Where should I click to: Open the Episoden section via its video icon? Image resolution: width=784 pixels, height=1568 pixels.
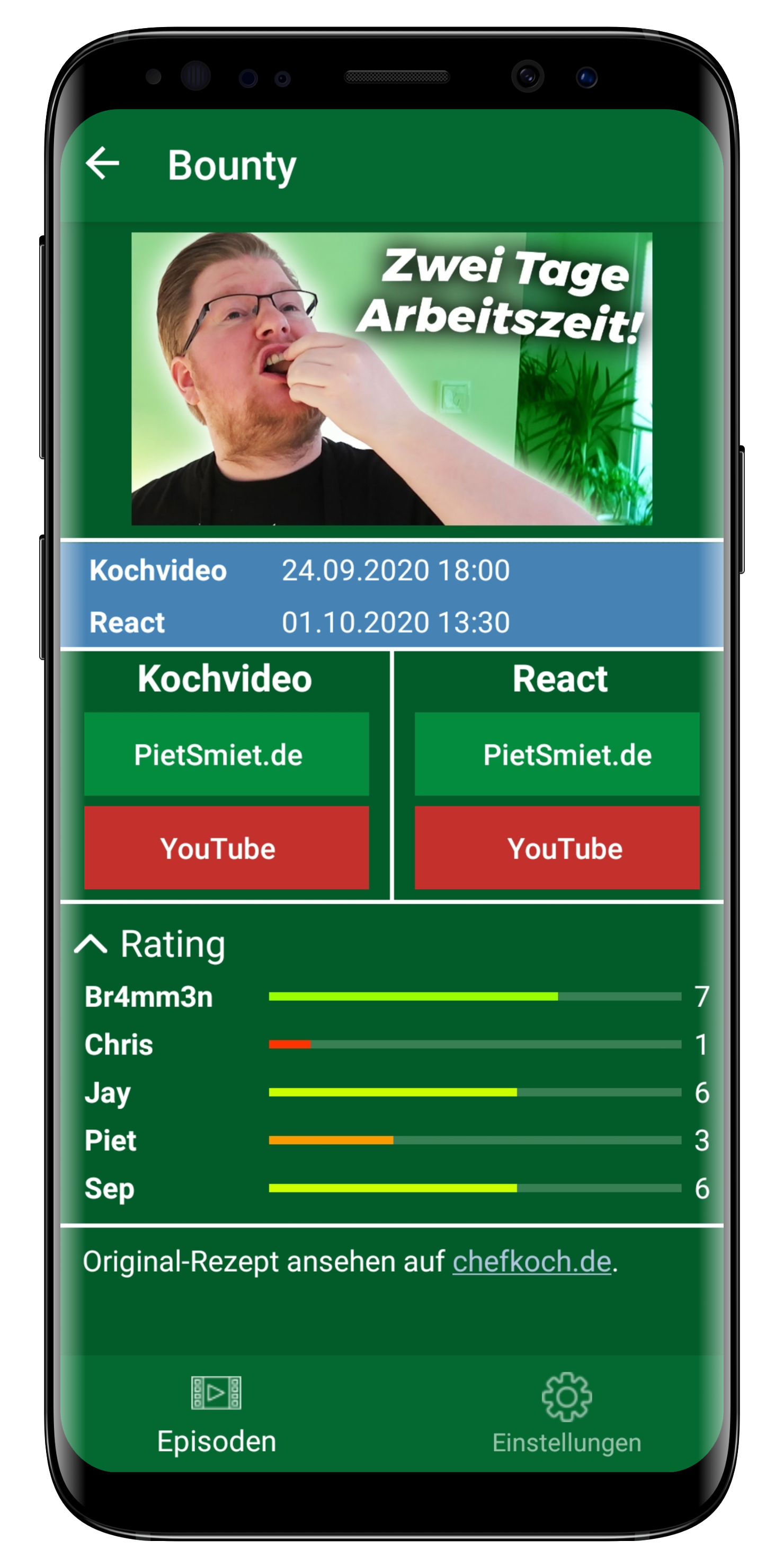[216, 1392]
